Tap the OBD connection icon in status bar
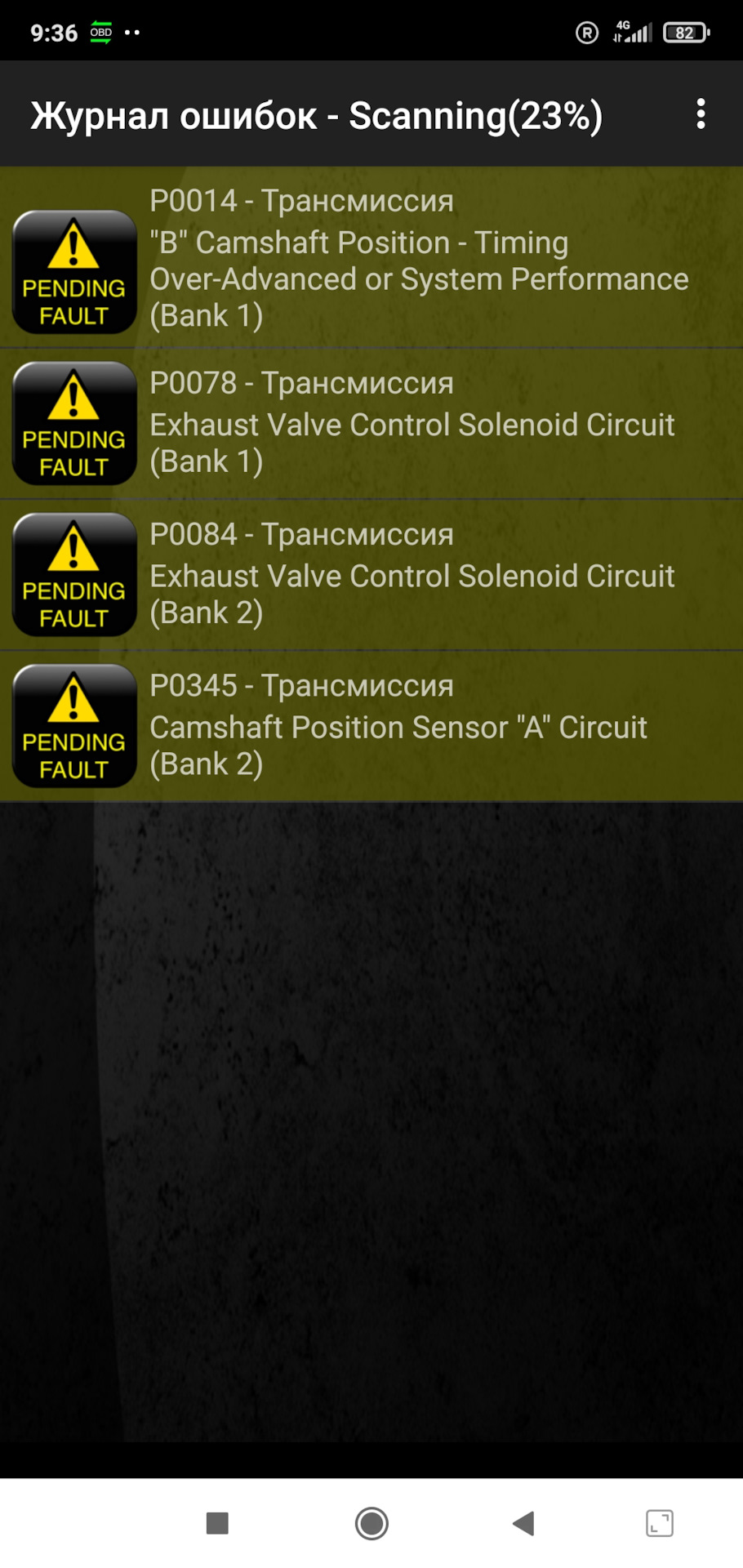743x1568 pixels. [x=101, y=31]
